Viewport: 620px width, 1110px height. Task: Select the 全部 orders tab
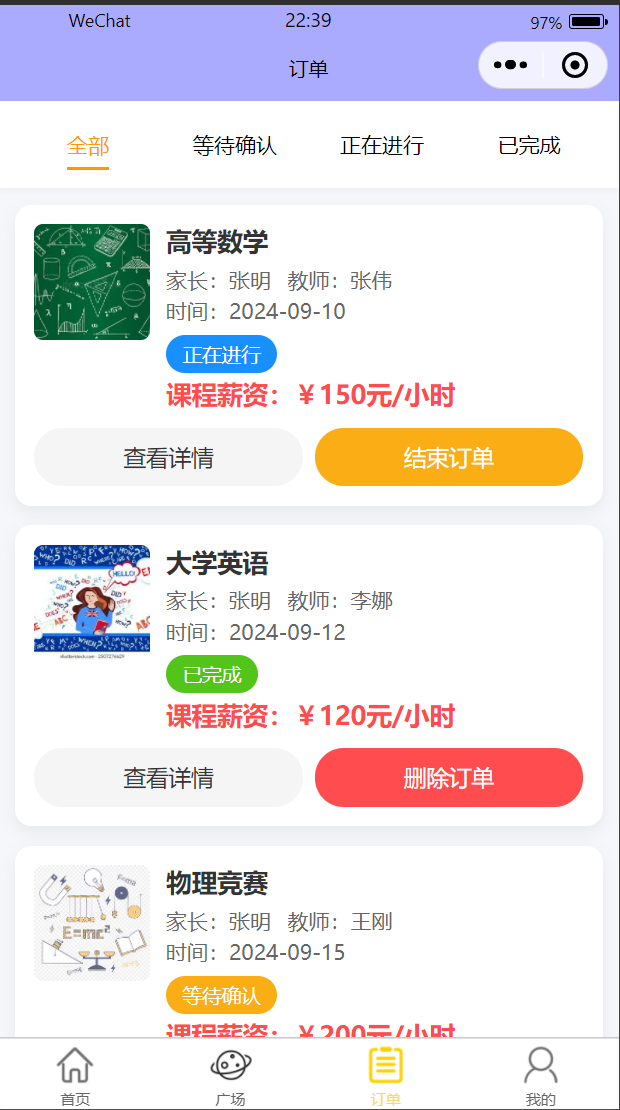(x=88, y=146)
